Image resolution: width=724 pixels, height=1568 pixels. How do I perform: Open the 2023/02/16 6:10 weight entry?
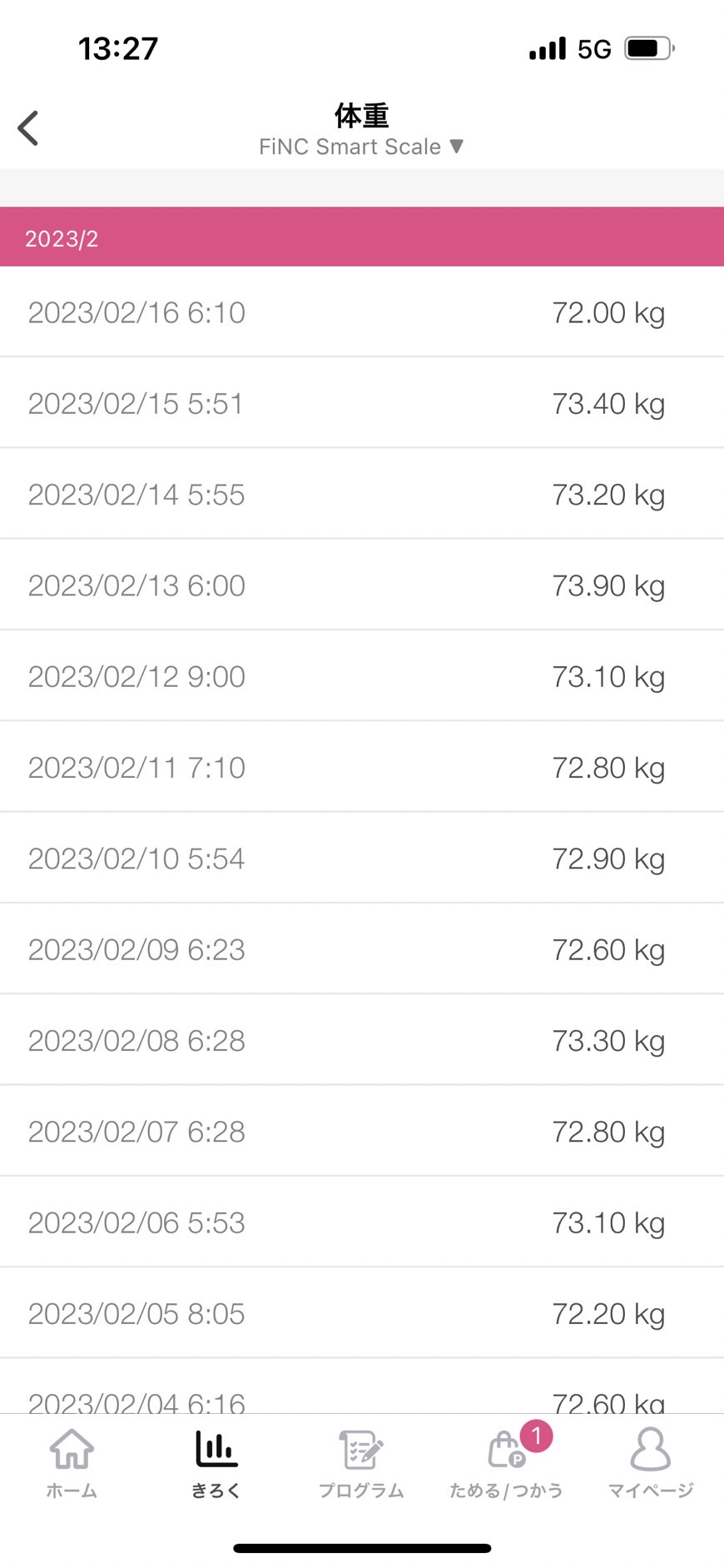click(362, 312)
